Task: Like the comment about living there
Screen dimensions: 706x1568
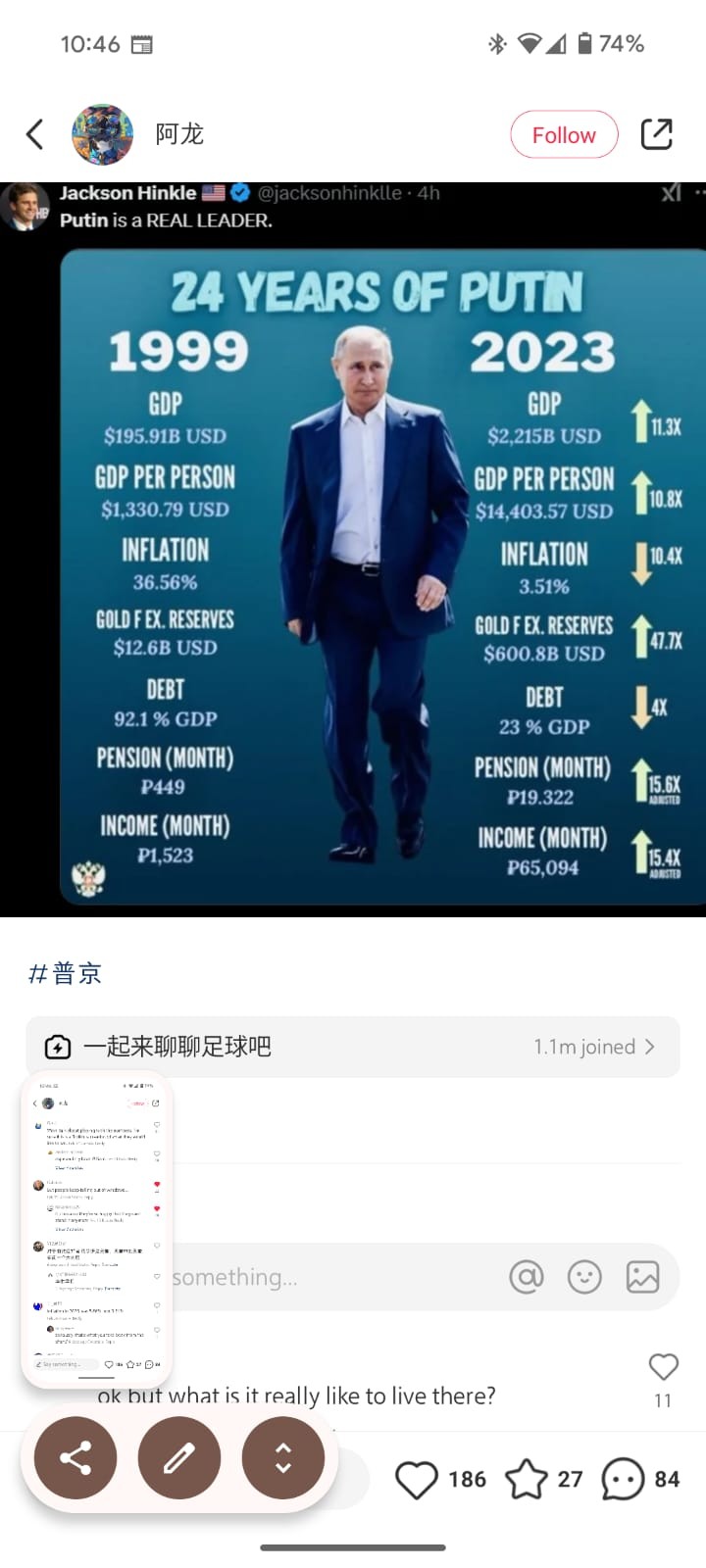Action: tap(664, 1366)
